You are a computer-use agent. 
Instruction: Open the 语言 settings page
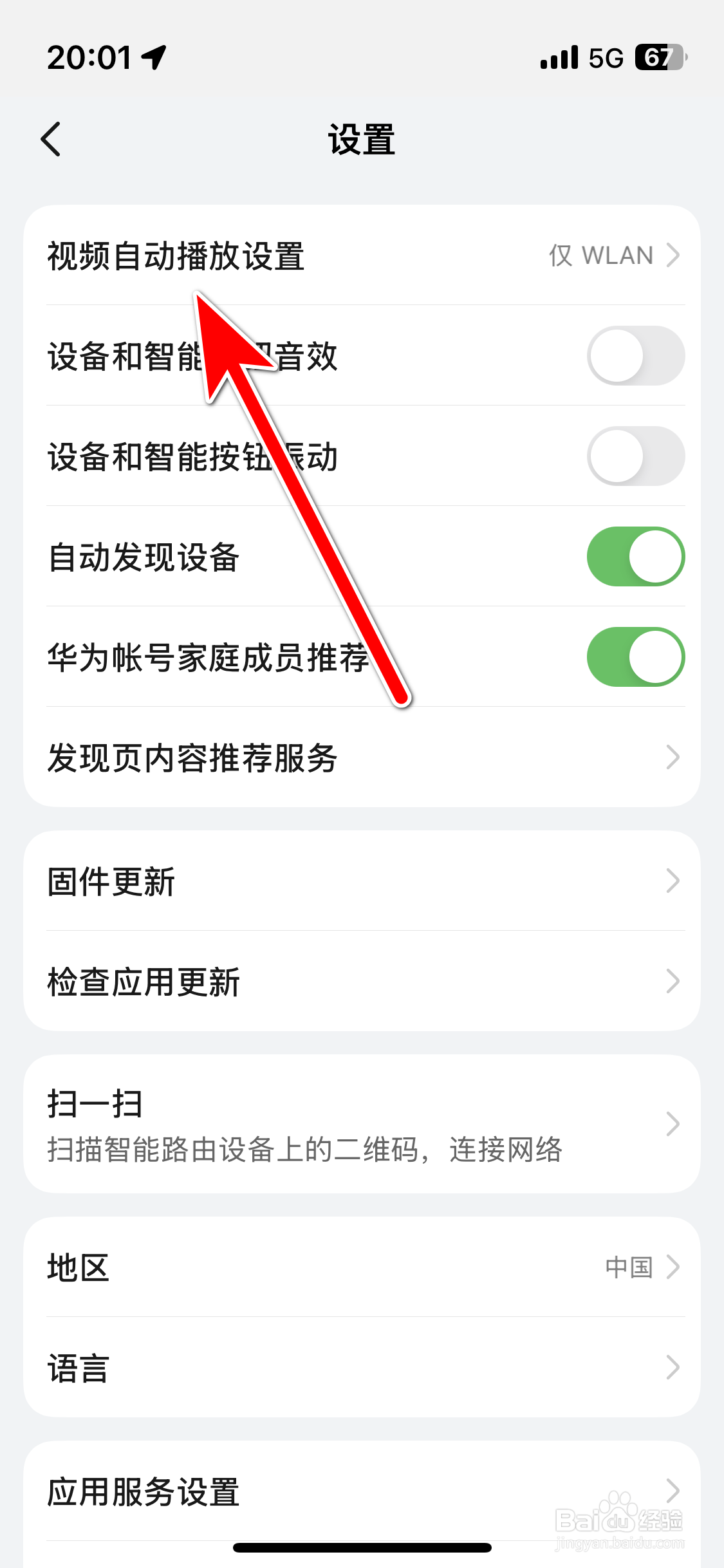click(x=362, y=1368)
